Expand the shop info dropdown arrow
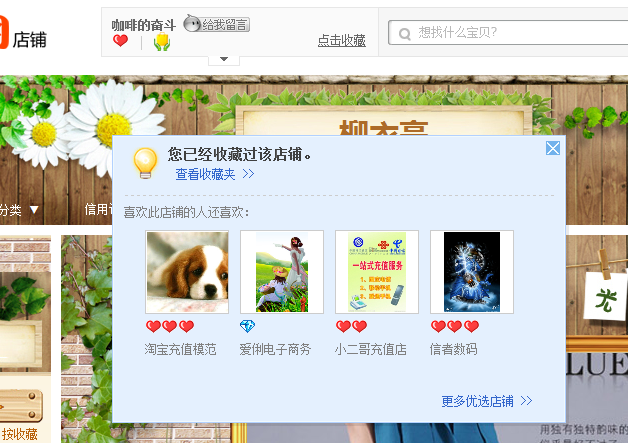 (x=223, y=59)
